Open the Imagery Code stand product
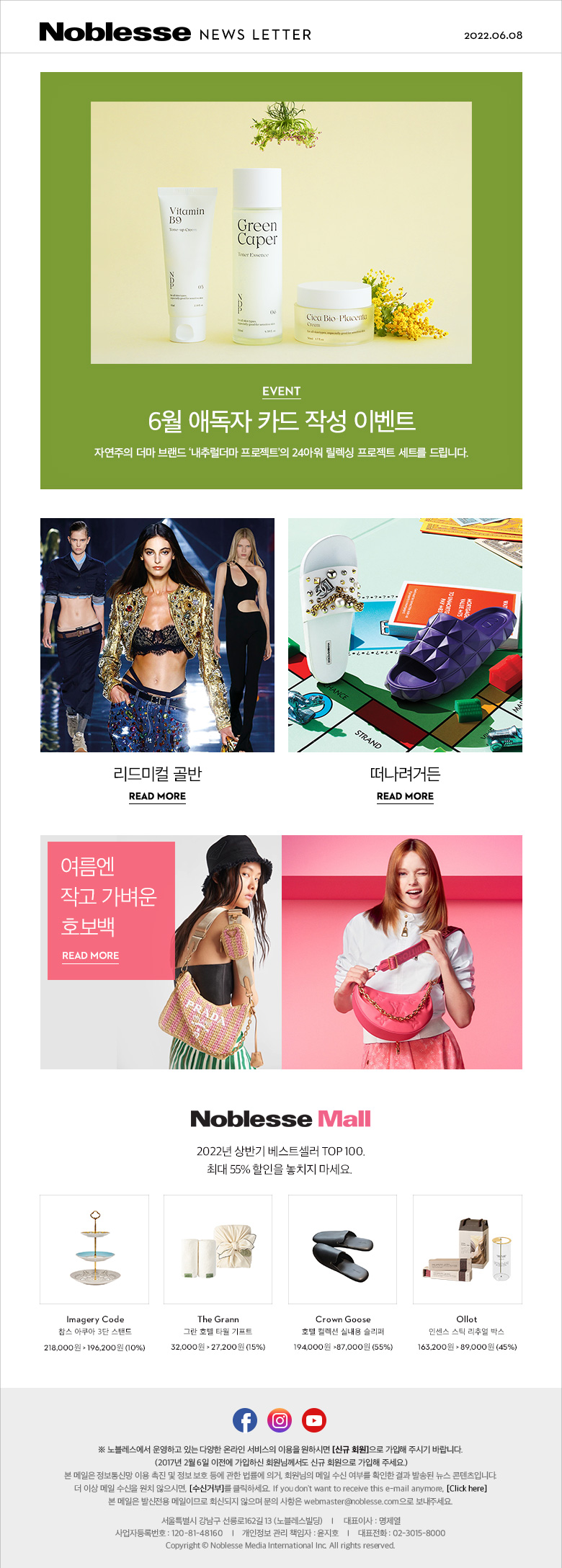This screenshot has width=562, height=1568. 94,1249
